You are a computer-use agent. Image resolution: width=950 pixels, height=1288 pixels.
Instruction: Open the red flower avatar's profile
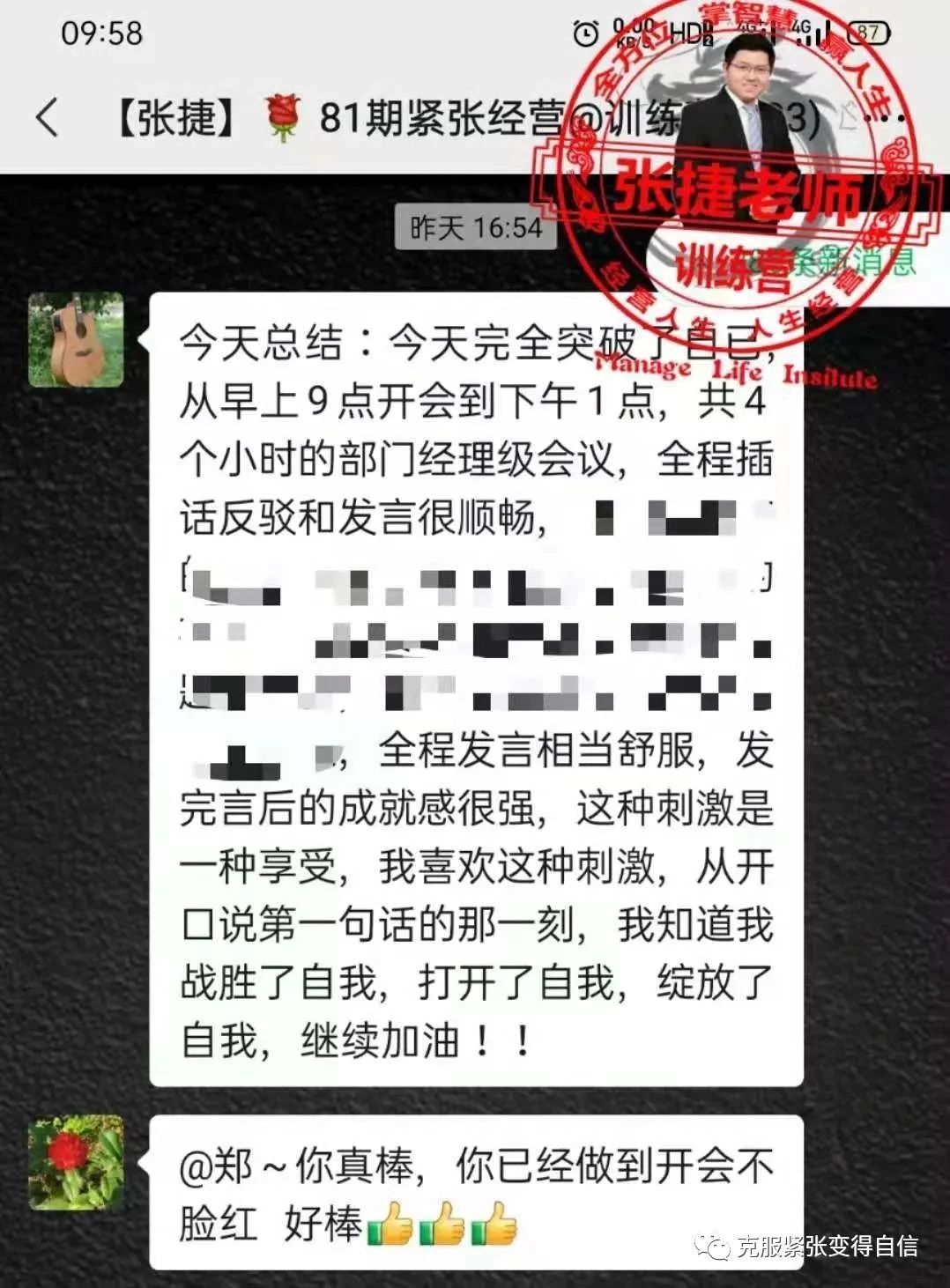76,1162
